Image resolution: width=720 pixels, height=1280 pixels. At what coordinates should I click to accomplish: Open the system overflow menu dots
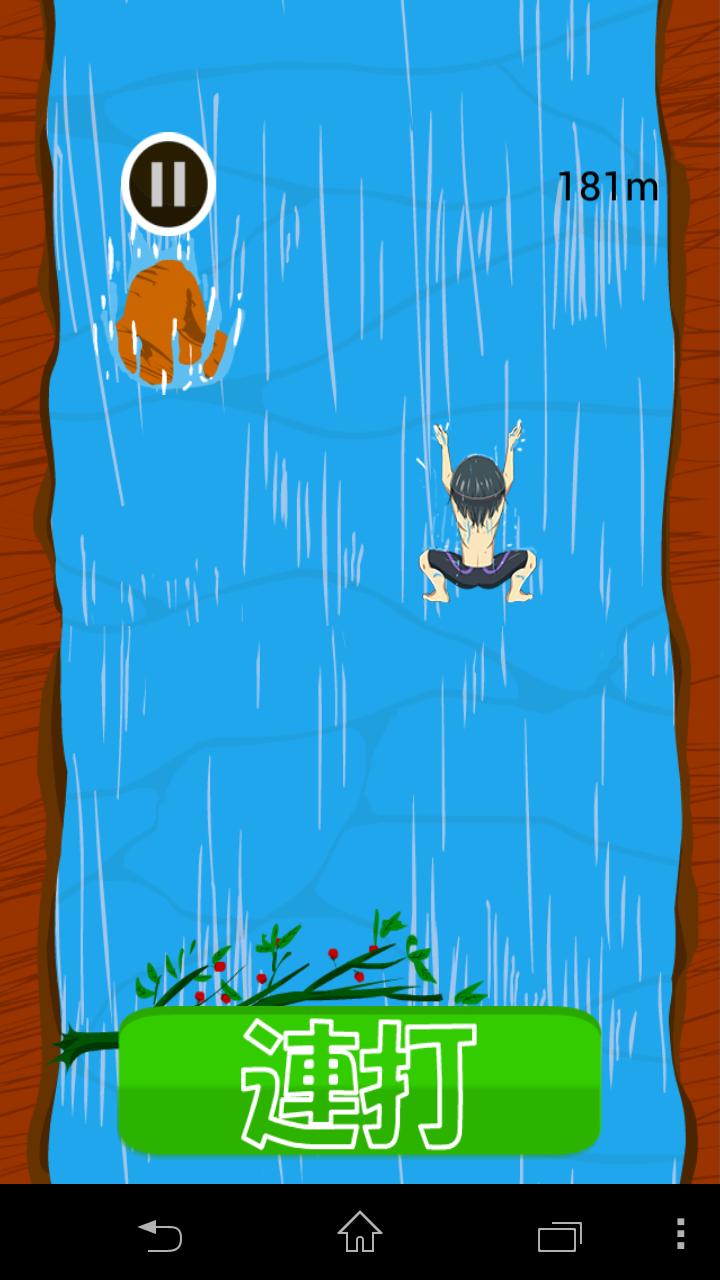point(680,1234)
